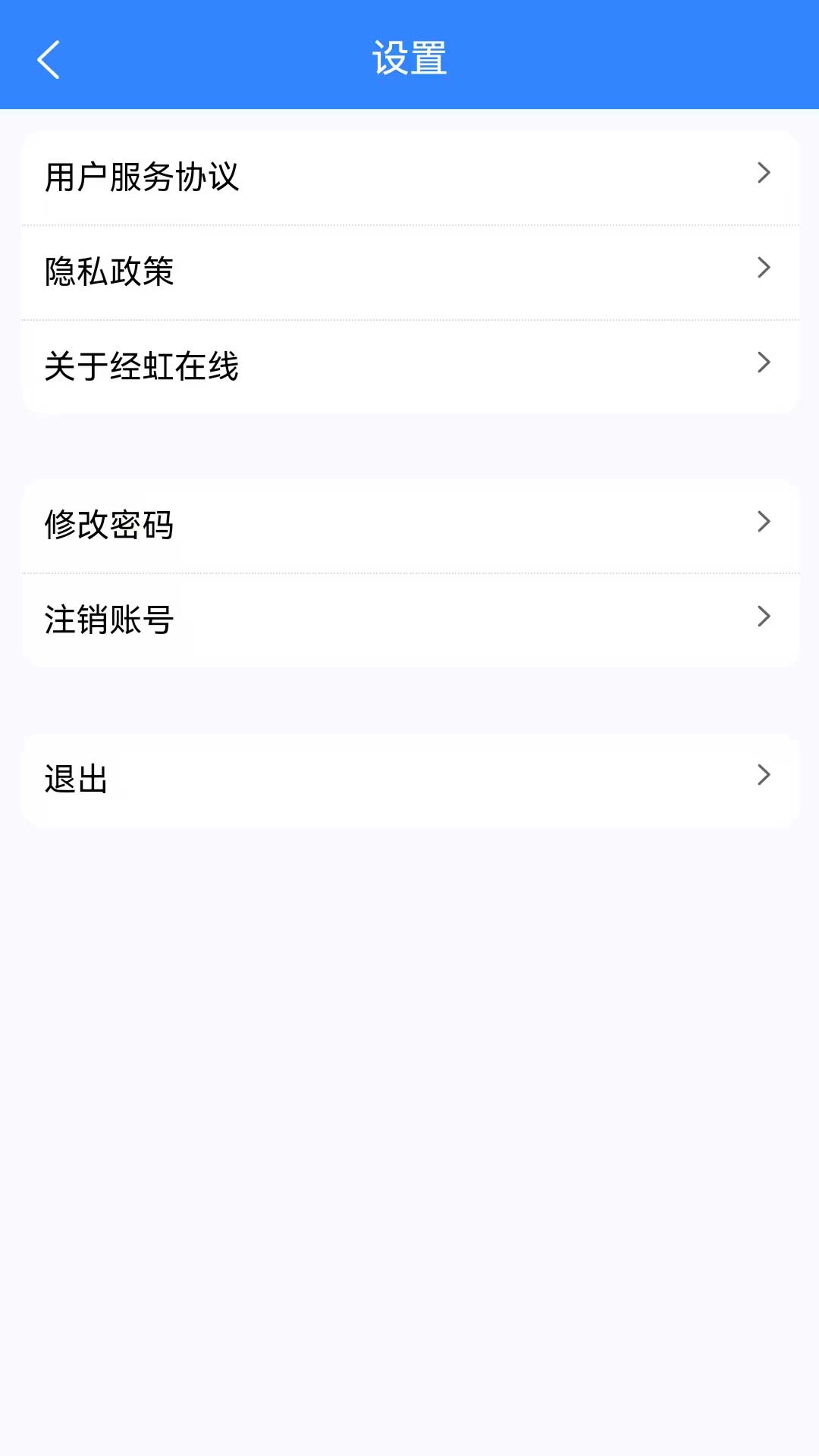Click the chevron beside 修改密码
This screenshot has height=1456, width=819.
[x=764, y=522]
